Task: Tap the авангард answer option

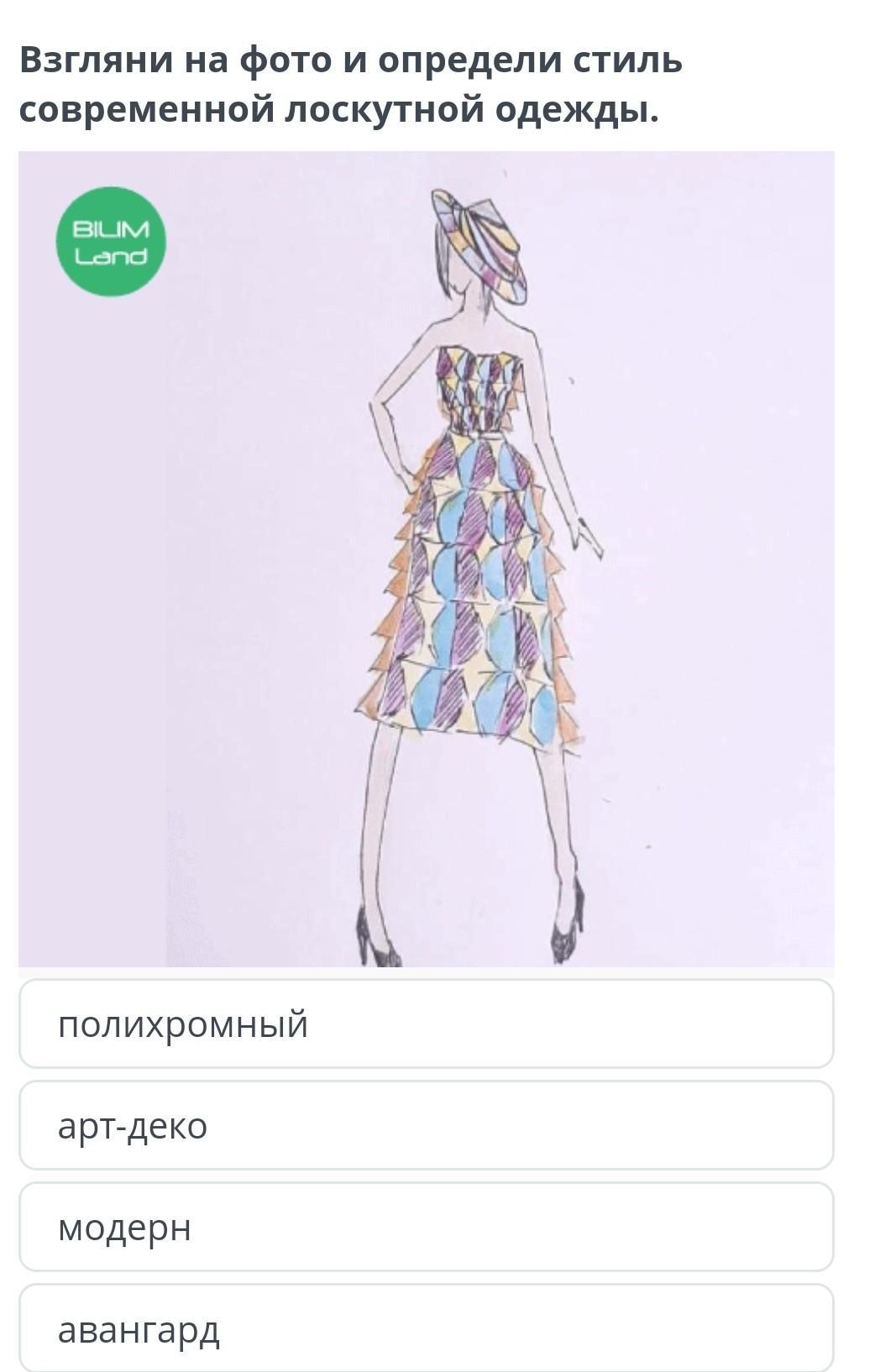Action: [426, 1328]
